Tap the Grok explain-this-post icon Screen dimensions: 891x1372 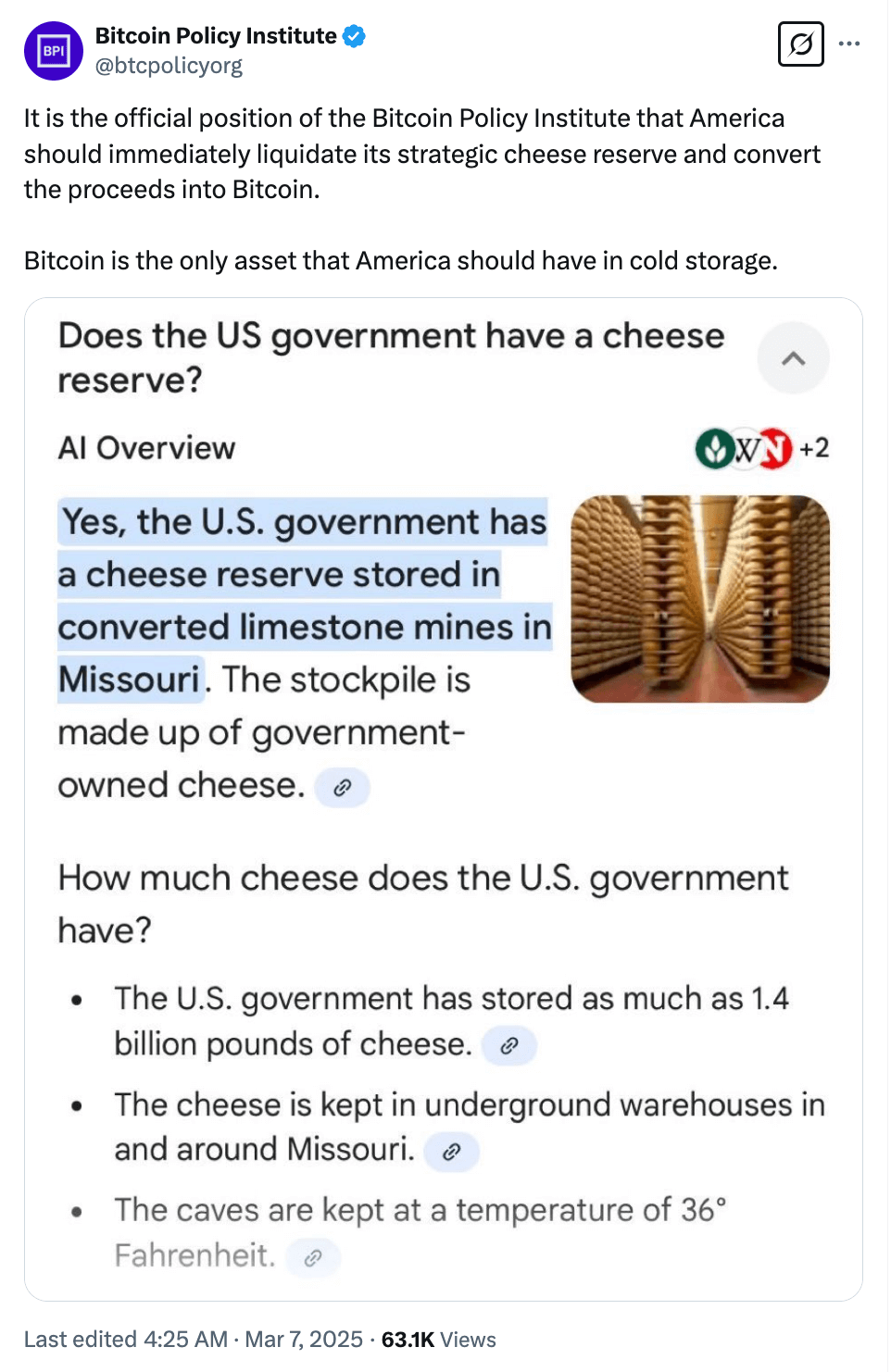point(801,44)
